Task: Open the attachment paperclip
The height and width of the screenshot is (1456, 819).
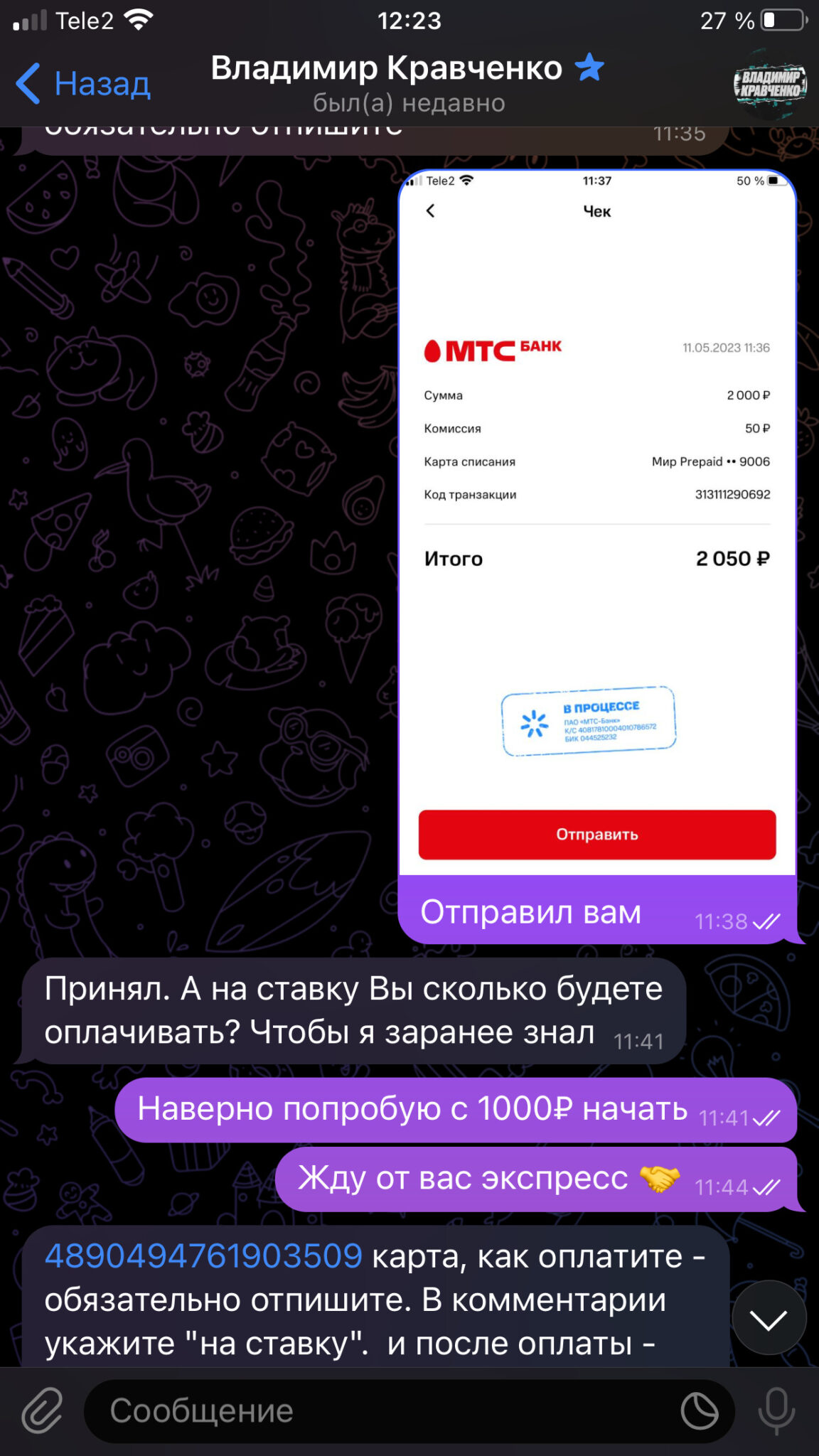Action: click(x=42, y=1410)
